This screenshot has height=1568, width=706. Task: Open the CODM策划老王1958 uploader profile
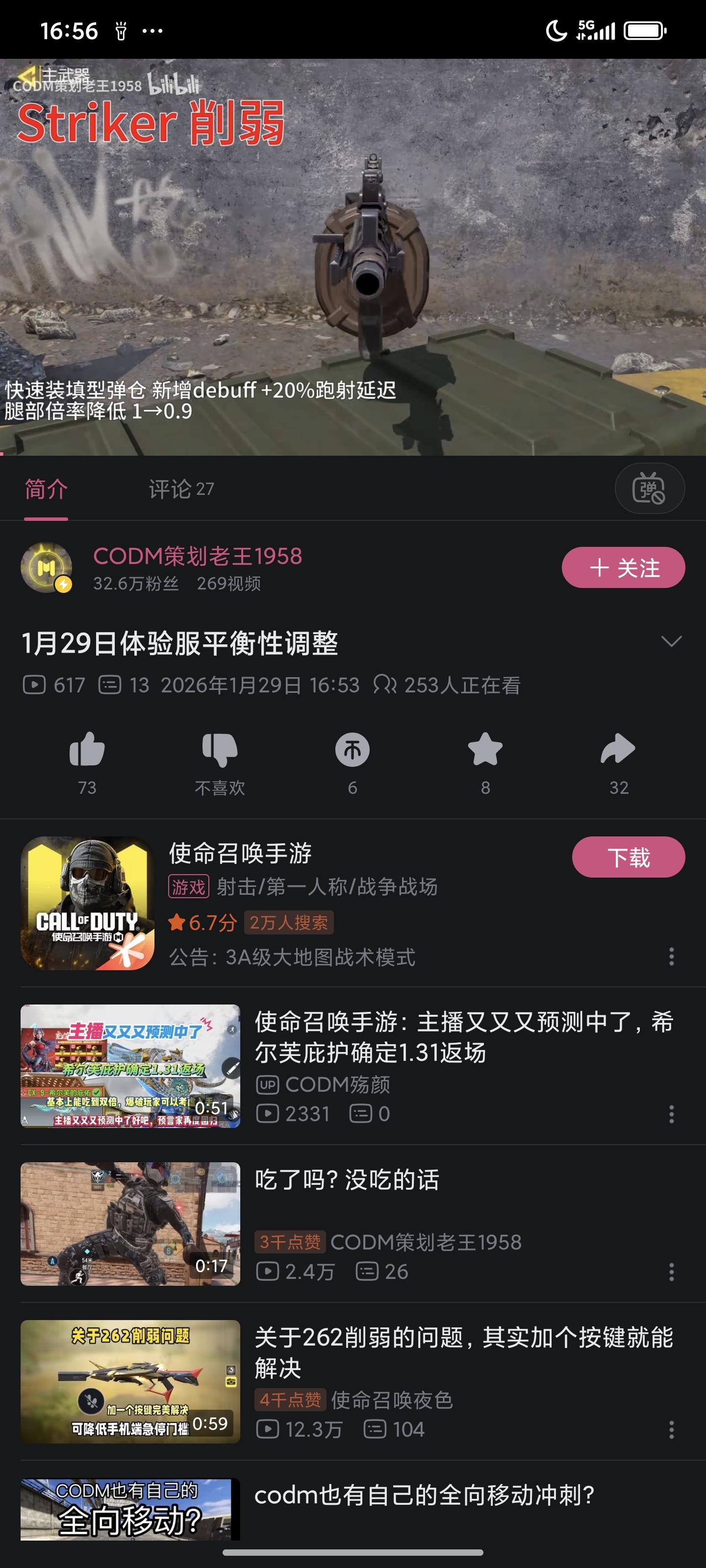point(197,556)
